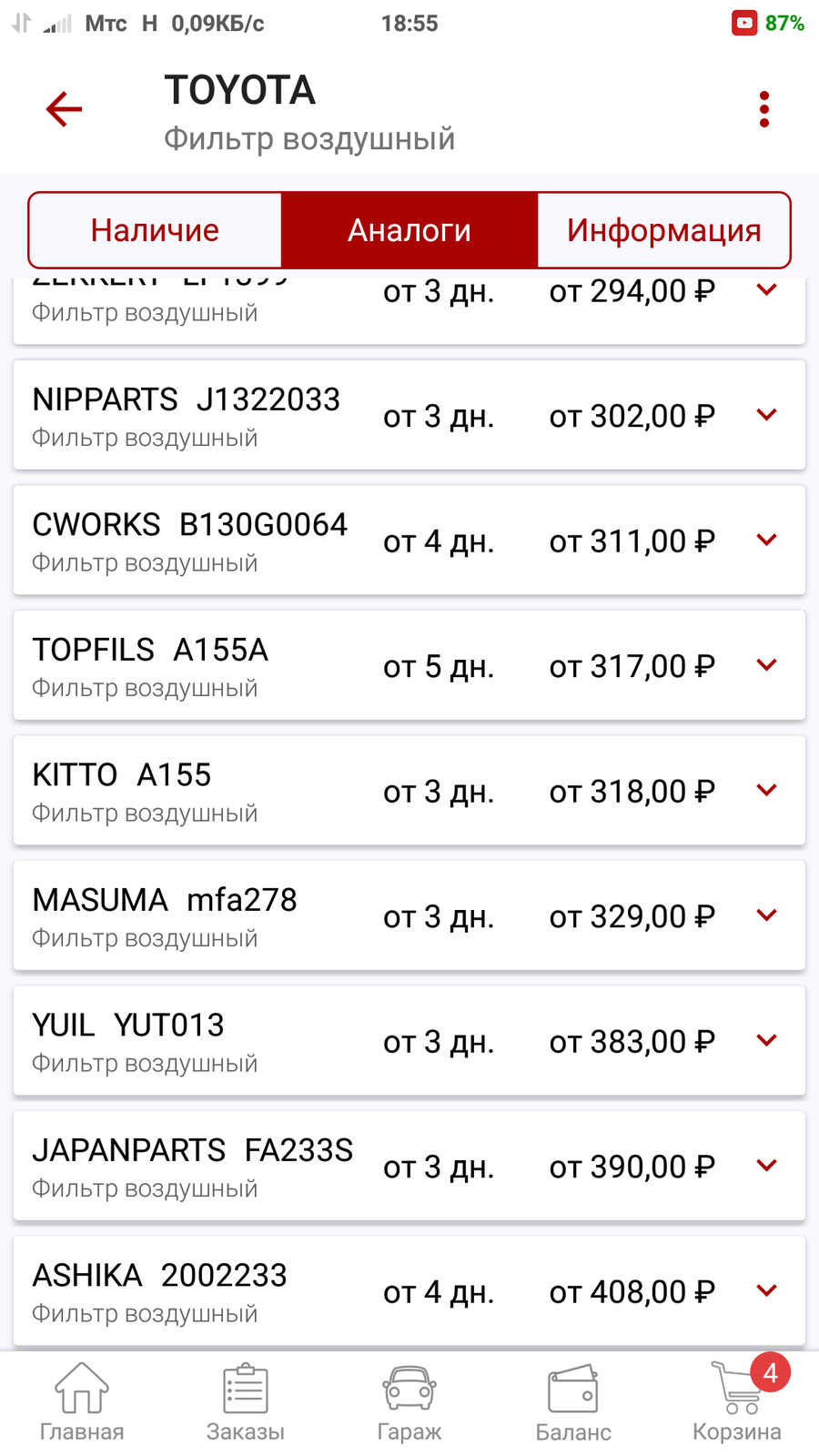Open the MASUMA mfa278 filter
The width and height of the screenshot is (819, 1456).
[409, 916]
